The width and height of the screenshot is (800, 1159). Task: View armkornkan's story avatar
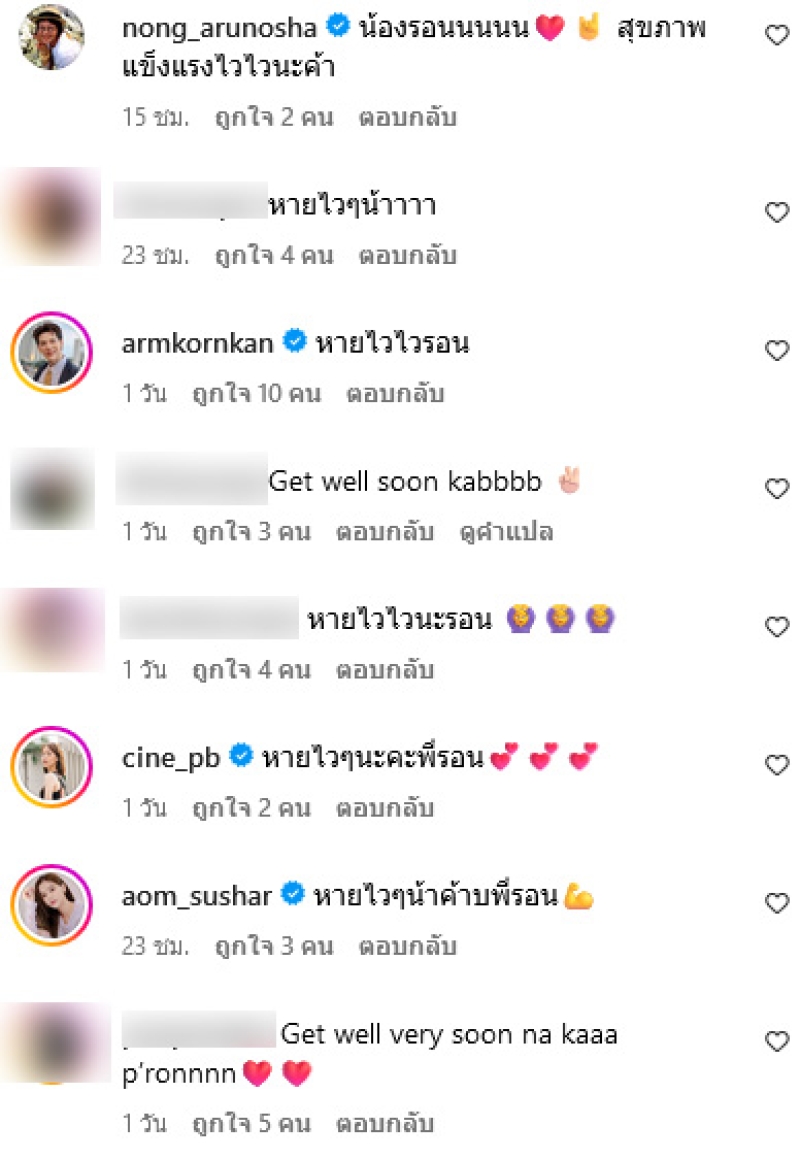coord(52,351)
